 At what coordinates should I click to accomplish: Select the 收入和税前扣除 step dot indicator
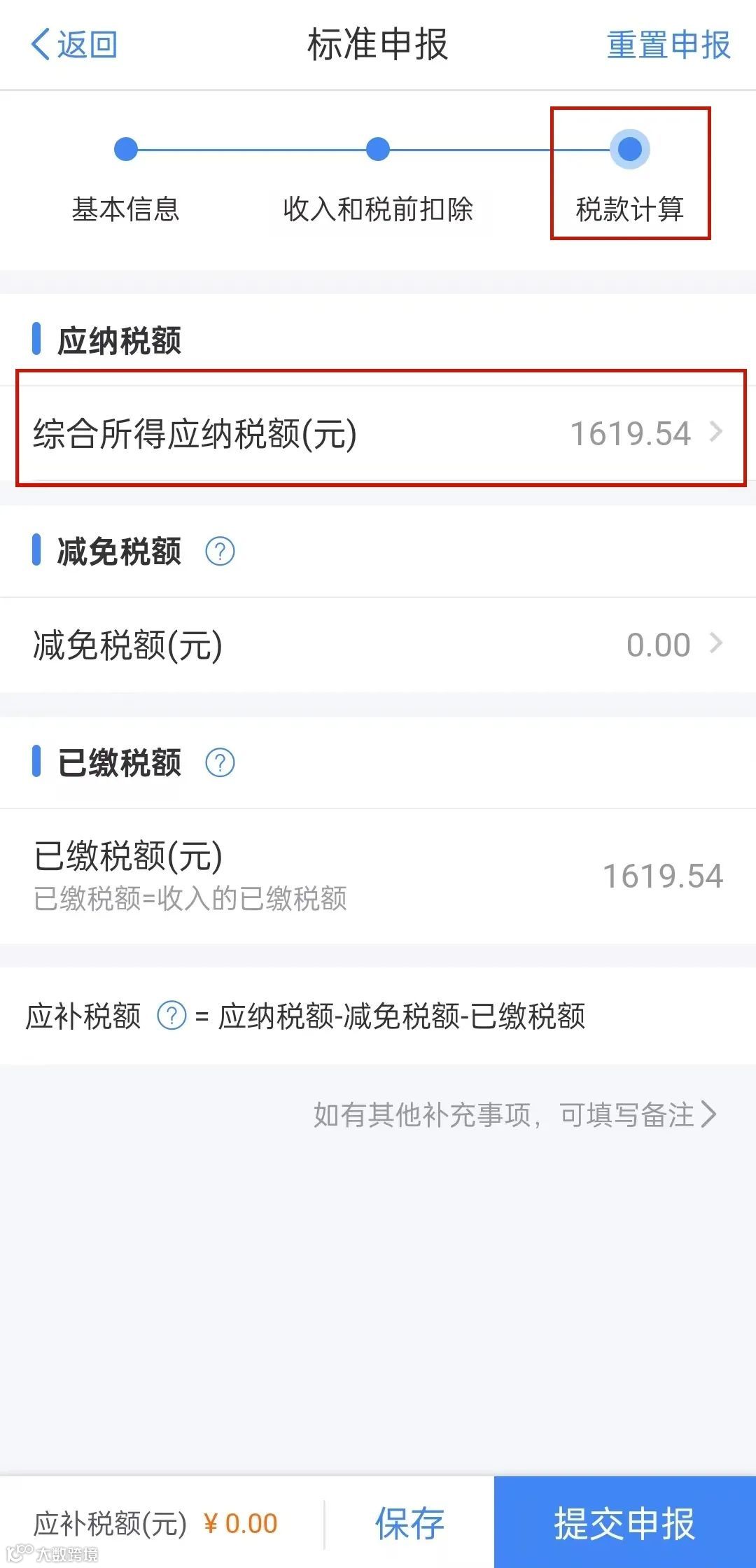coord(378,149)
